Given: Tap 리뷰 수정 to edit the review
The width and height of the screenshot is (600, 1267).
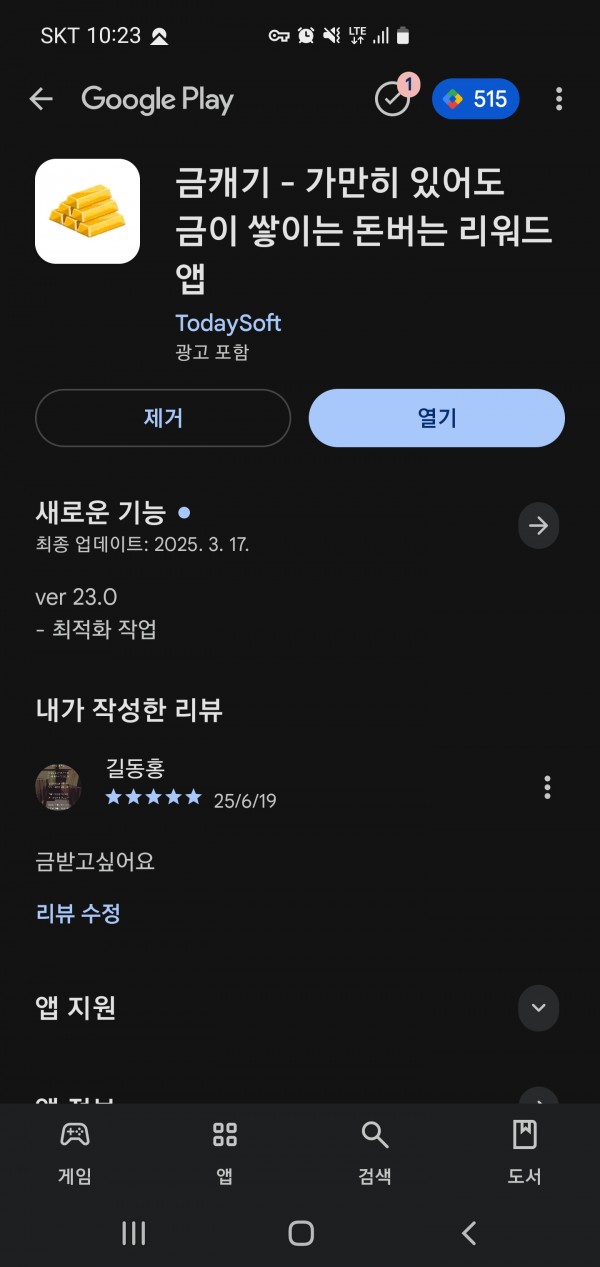Looking at the screenshot, I should pos(78,913).
